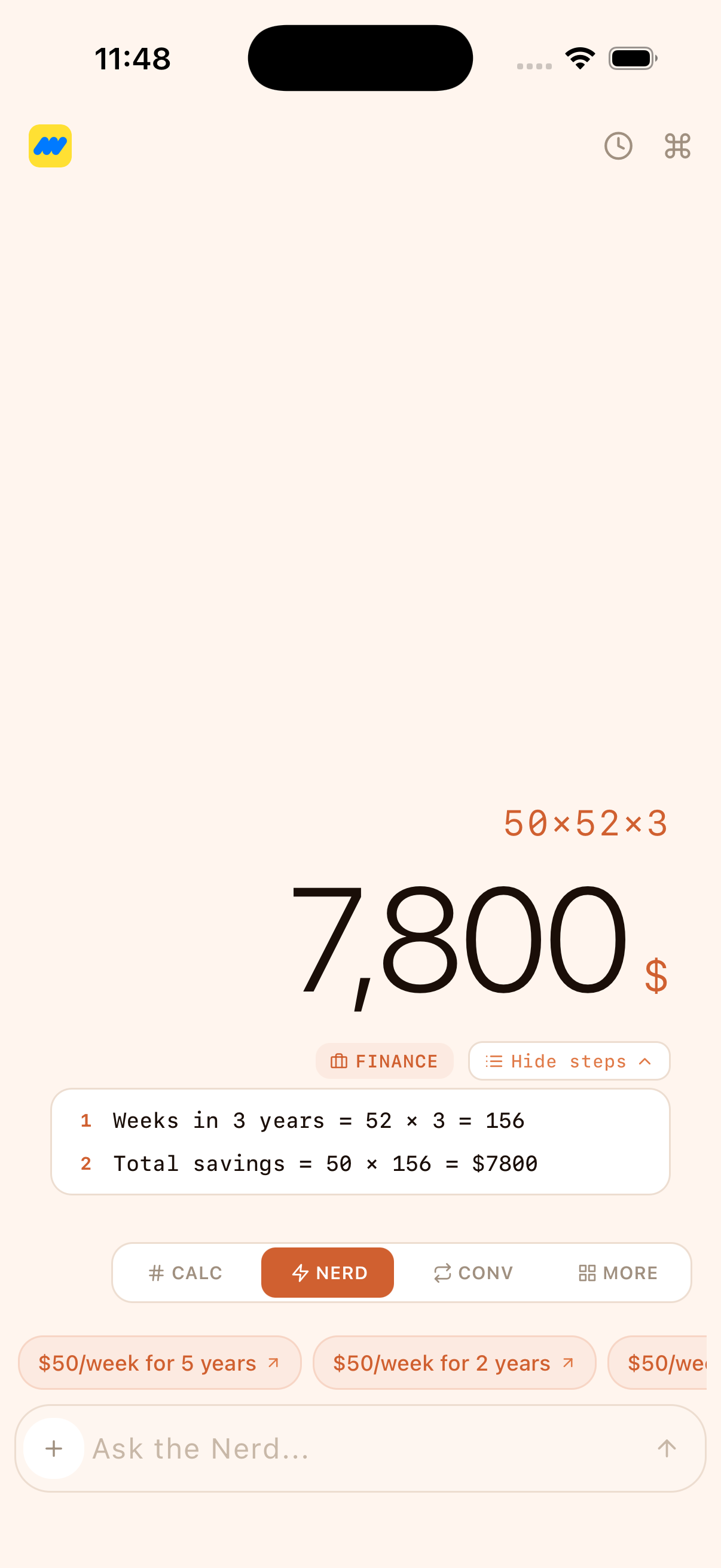The height and width of the screenshot is (1568, 721).
Task: Switch to the CONV tab
Action: point(473,1273)
